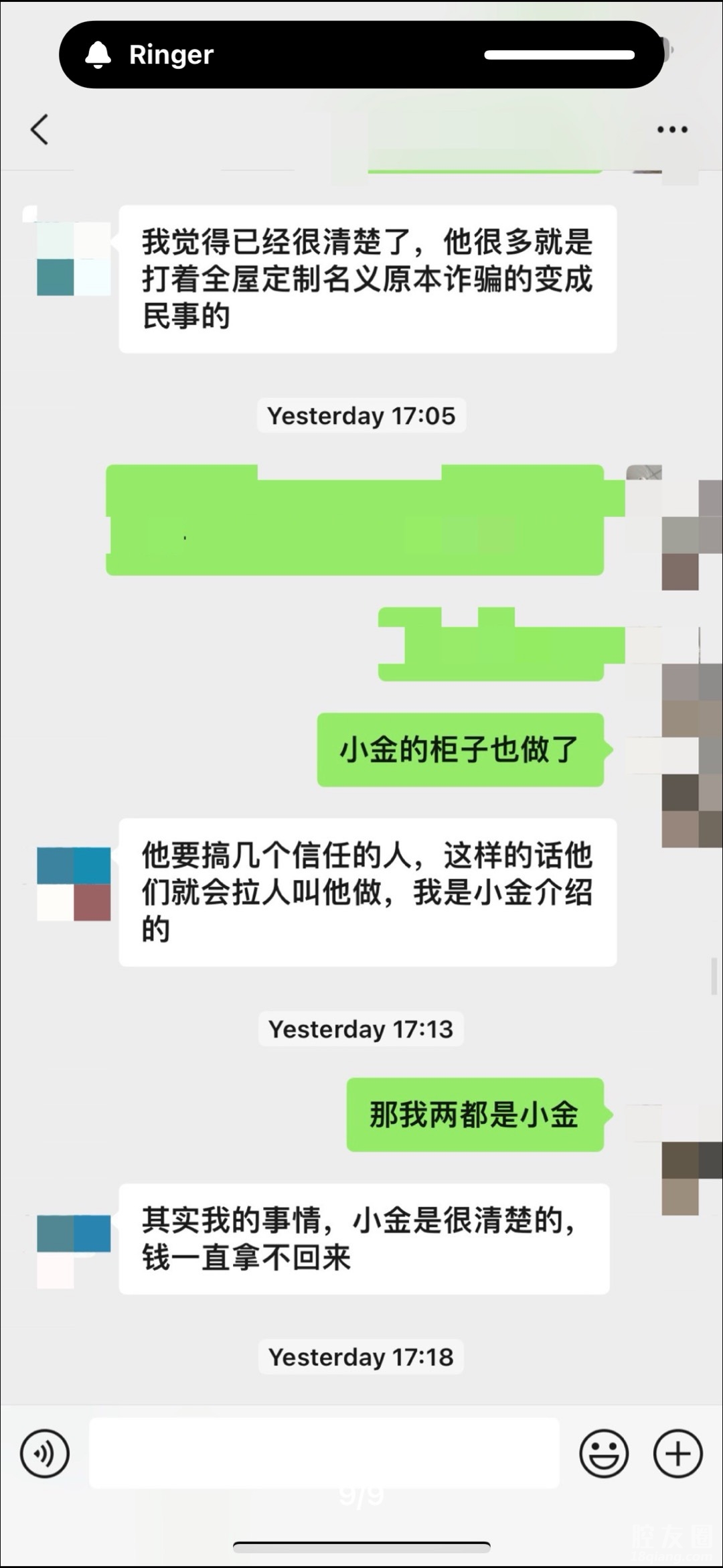Go back to the chat list
The height and width of the screenshot is (1568, 723).
pyautogui.click(x=39, y=129)
